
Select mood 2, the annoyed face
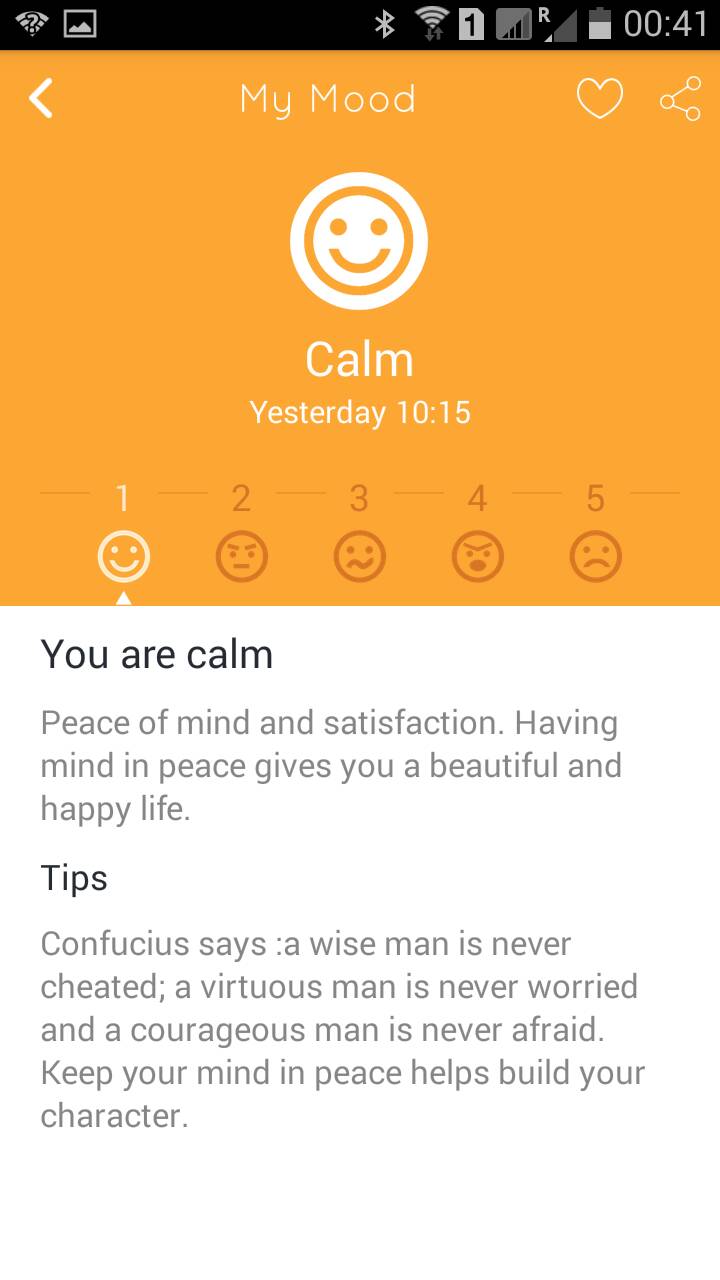(x=241, y=556)
